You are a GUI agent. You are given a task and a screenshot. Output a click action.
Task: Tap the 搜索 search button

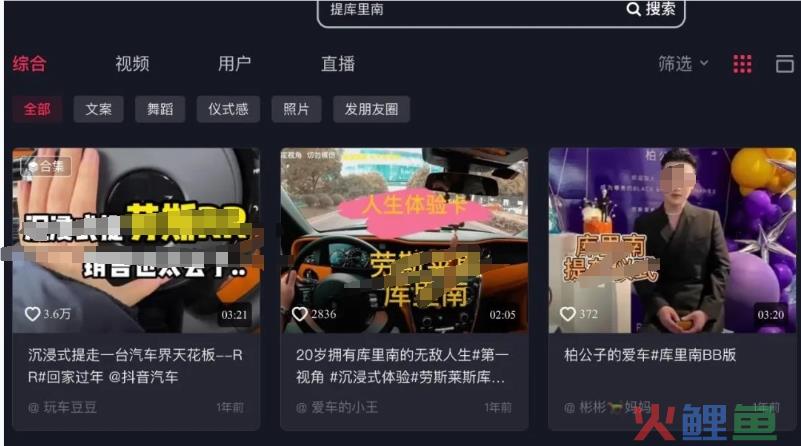[x=651, y=9]
